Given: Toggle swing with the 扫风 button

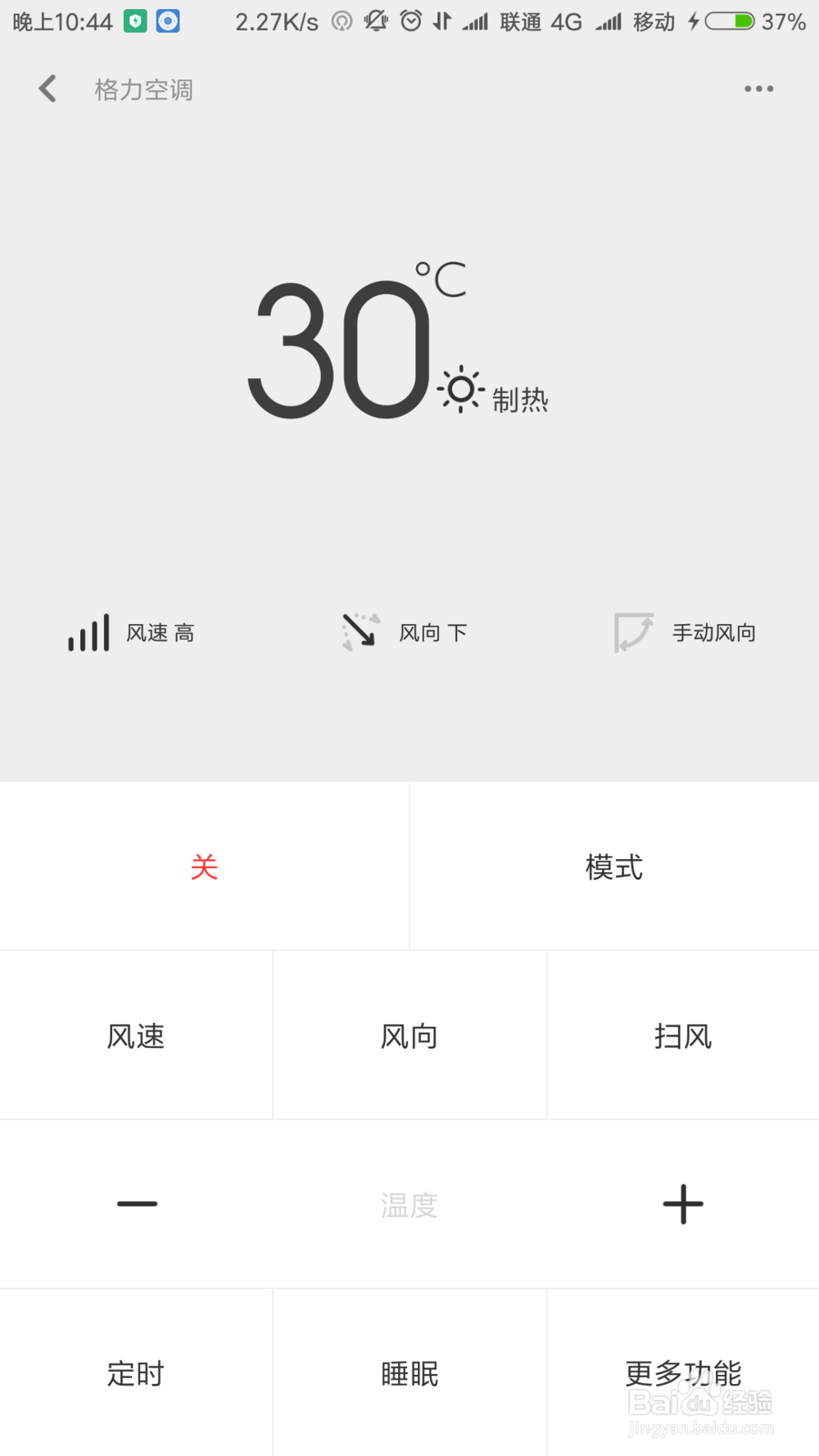Looking at the screenshot, I should (x=682, y=1035).
